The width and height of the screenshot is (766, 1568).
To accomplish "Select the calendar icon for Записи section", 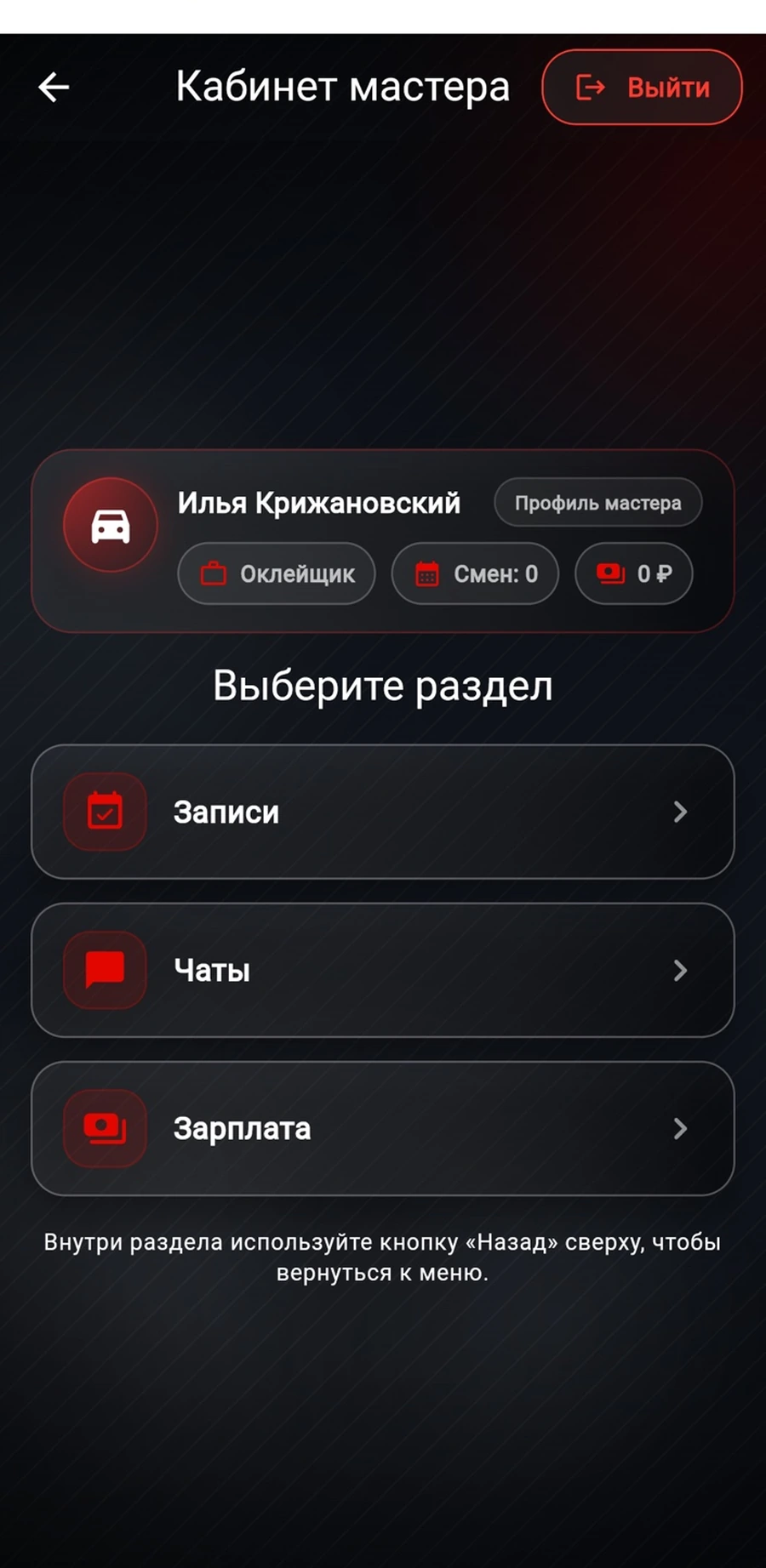I will click(x=103, y=812).
